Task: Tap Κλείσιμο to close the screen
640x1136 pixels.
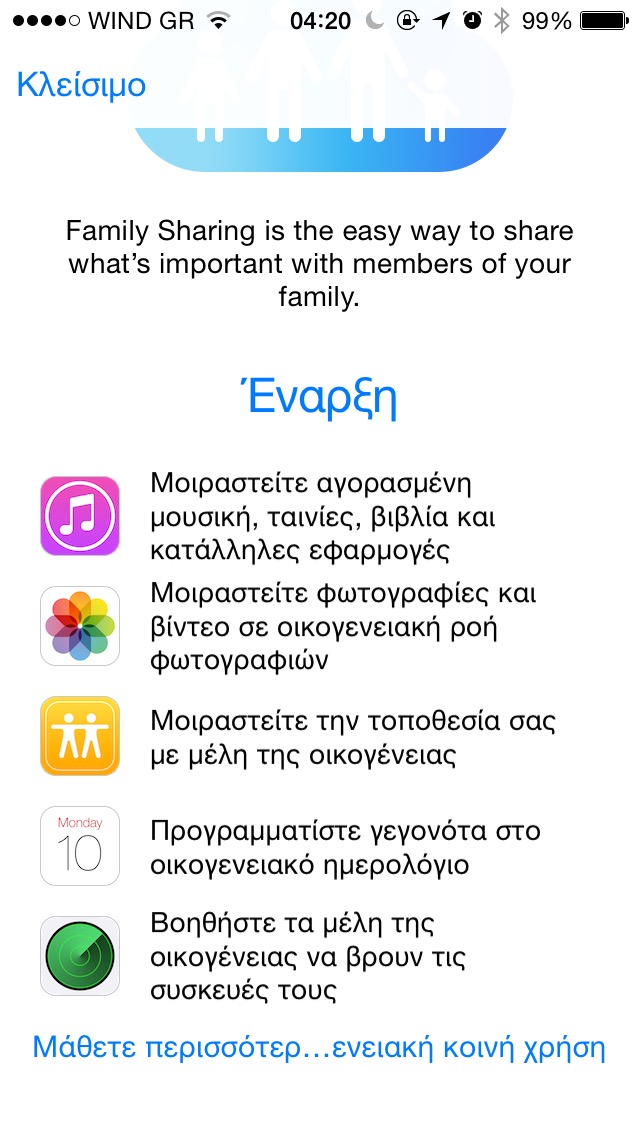Action: [x=81, y=85]
